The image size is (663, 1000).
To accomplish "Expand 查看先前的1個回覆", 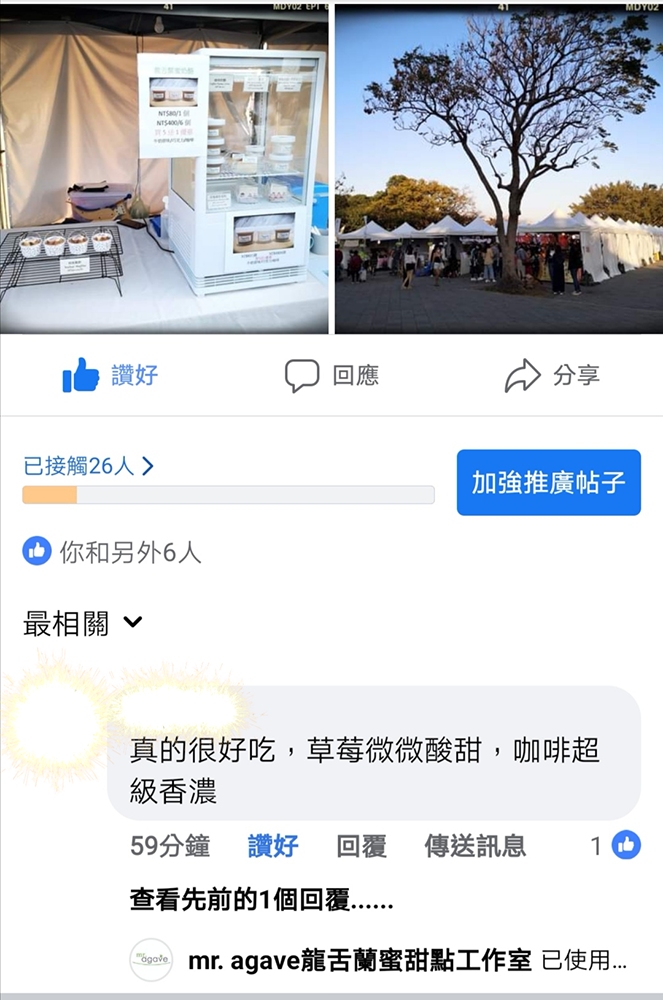I will point(261,900).
